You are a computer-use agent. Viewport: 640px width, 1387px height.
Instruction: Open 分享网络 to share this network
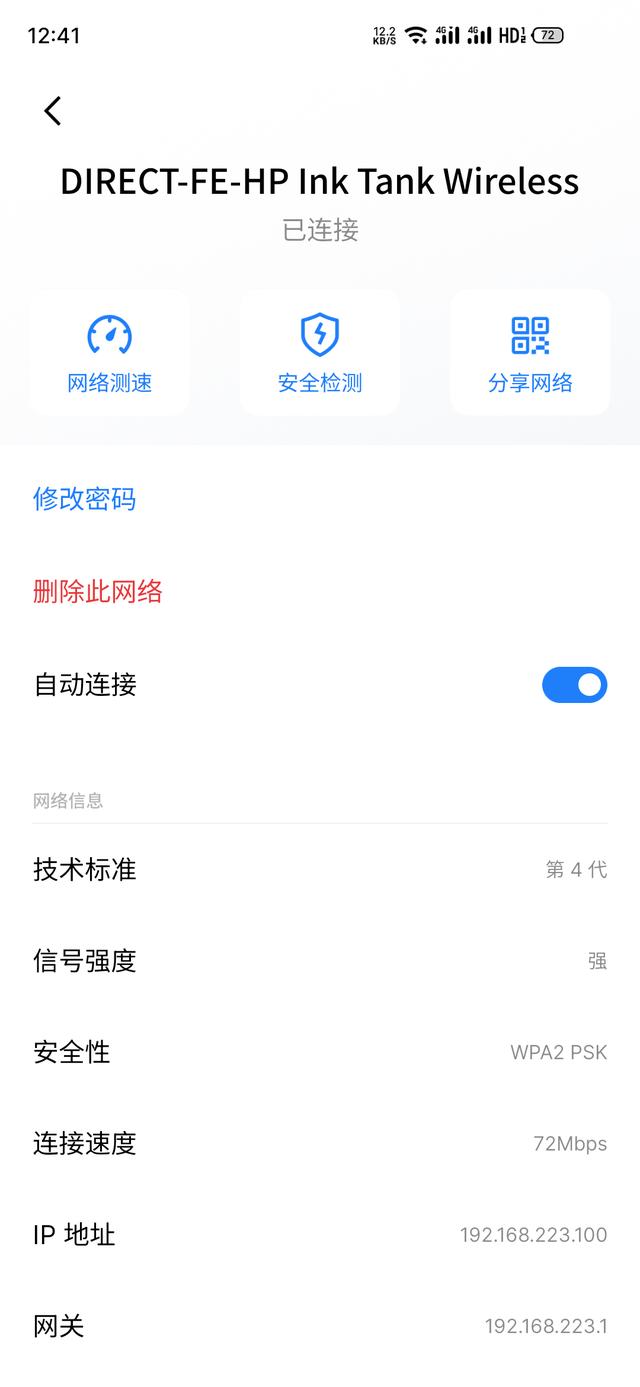click(530, 353)
